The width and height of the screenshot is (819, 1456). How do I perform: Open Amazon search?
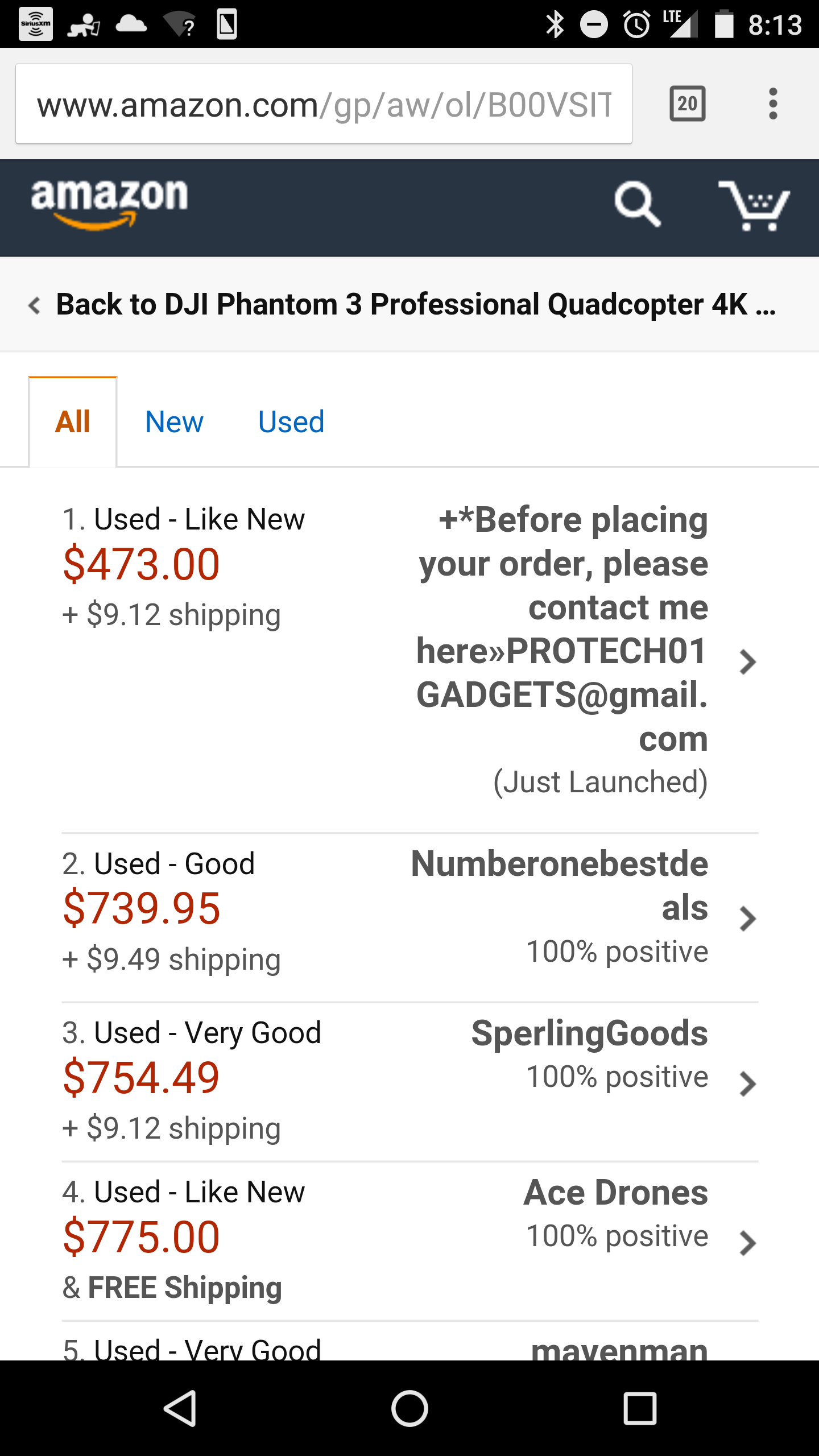pyautogui.click(x=638, y=205)
